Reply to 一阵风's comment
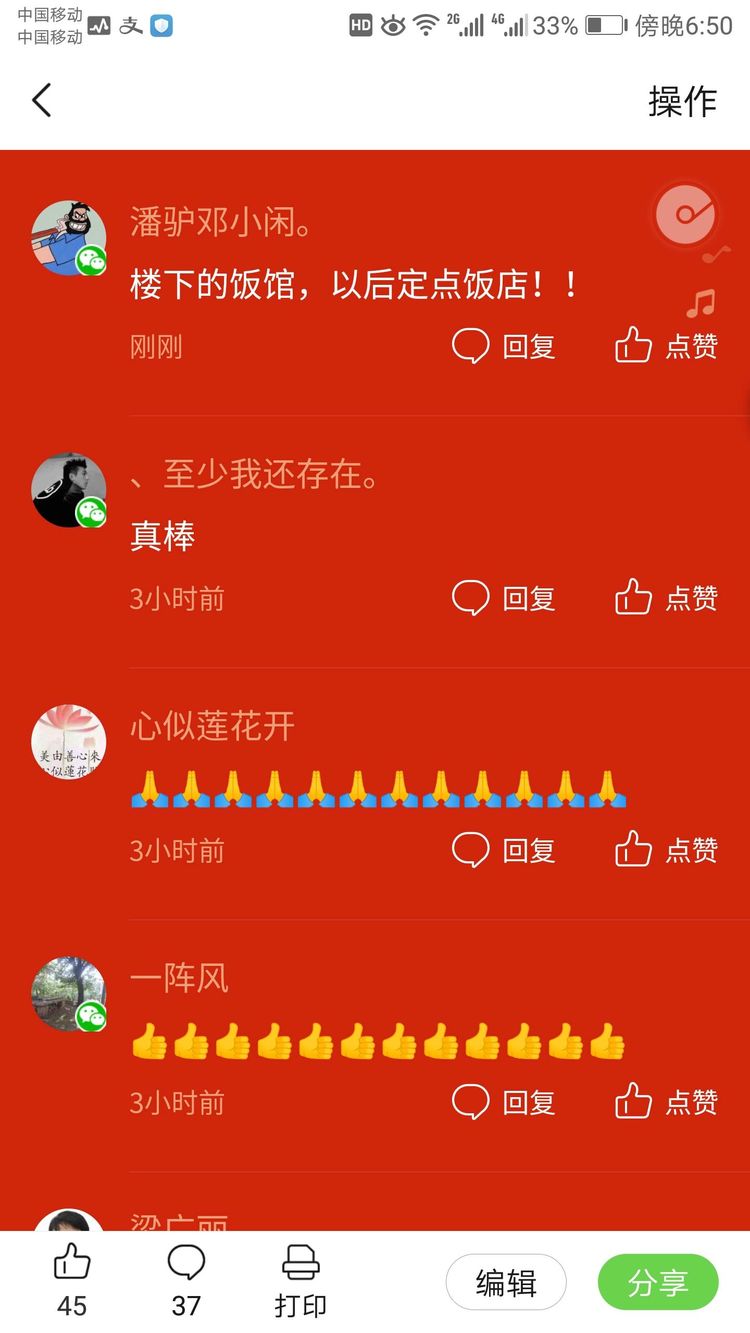Screen dimensions: 750x1333 click(x=503, y=1102)
